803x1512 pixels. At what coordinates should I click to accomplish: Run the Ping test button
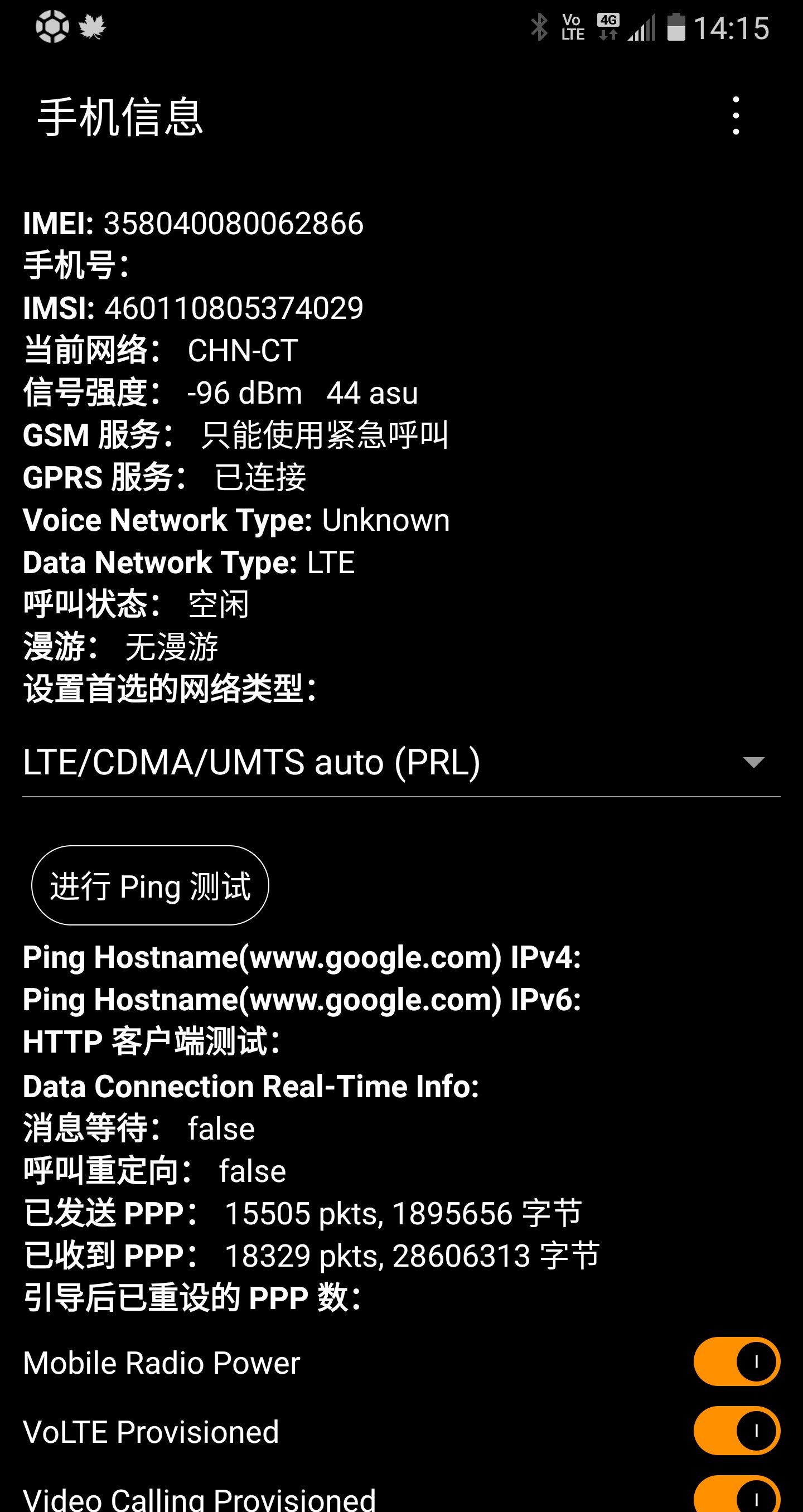149,885
